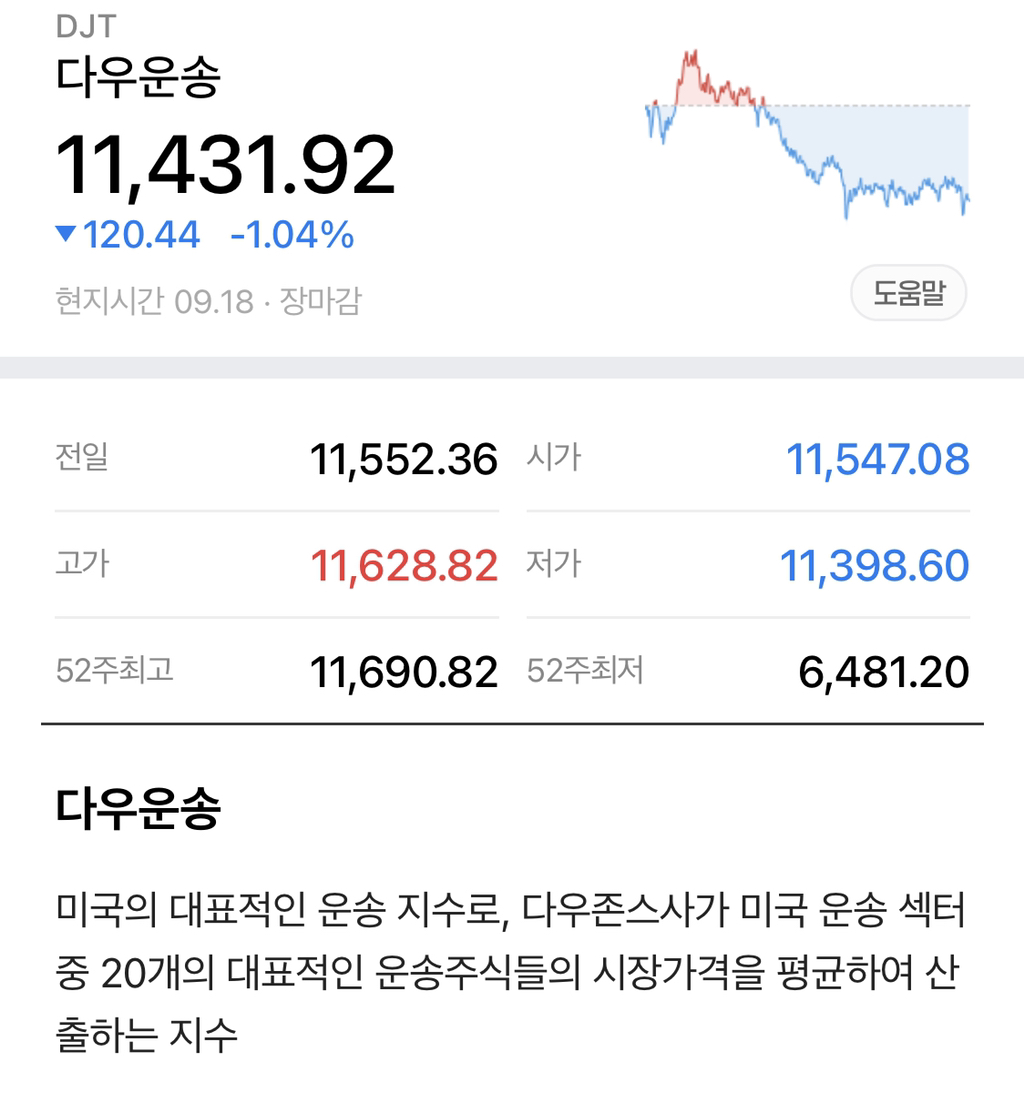Tap the 도움말 help button
This screenshot has width=1024, height=1112.
pos(908,293)
